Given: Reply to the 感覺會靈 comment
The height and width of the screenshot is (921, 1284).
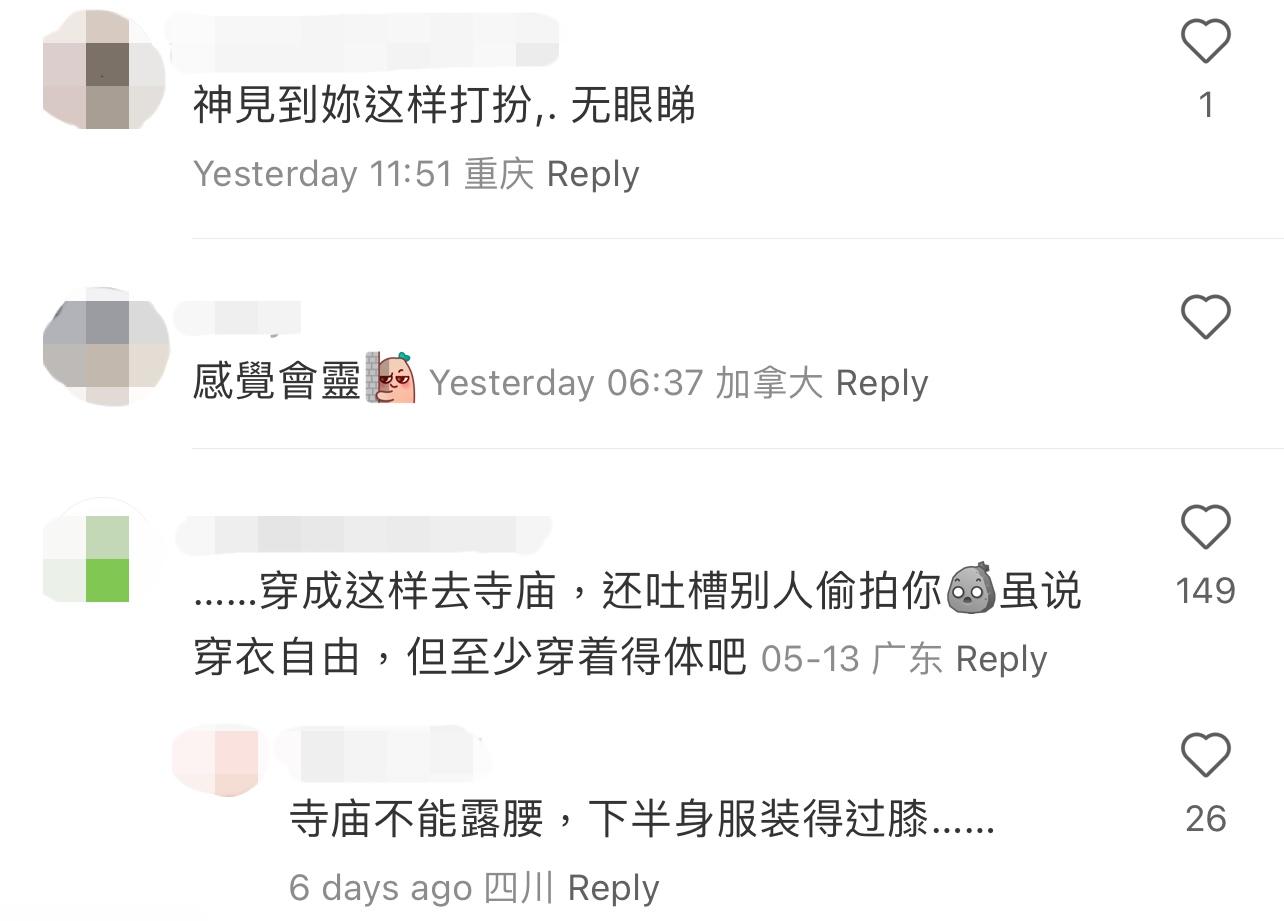Looking at the screenshot, I should click(881, 383).
